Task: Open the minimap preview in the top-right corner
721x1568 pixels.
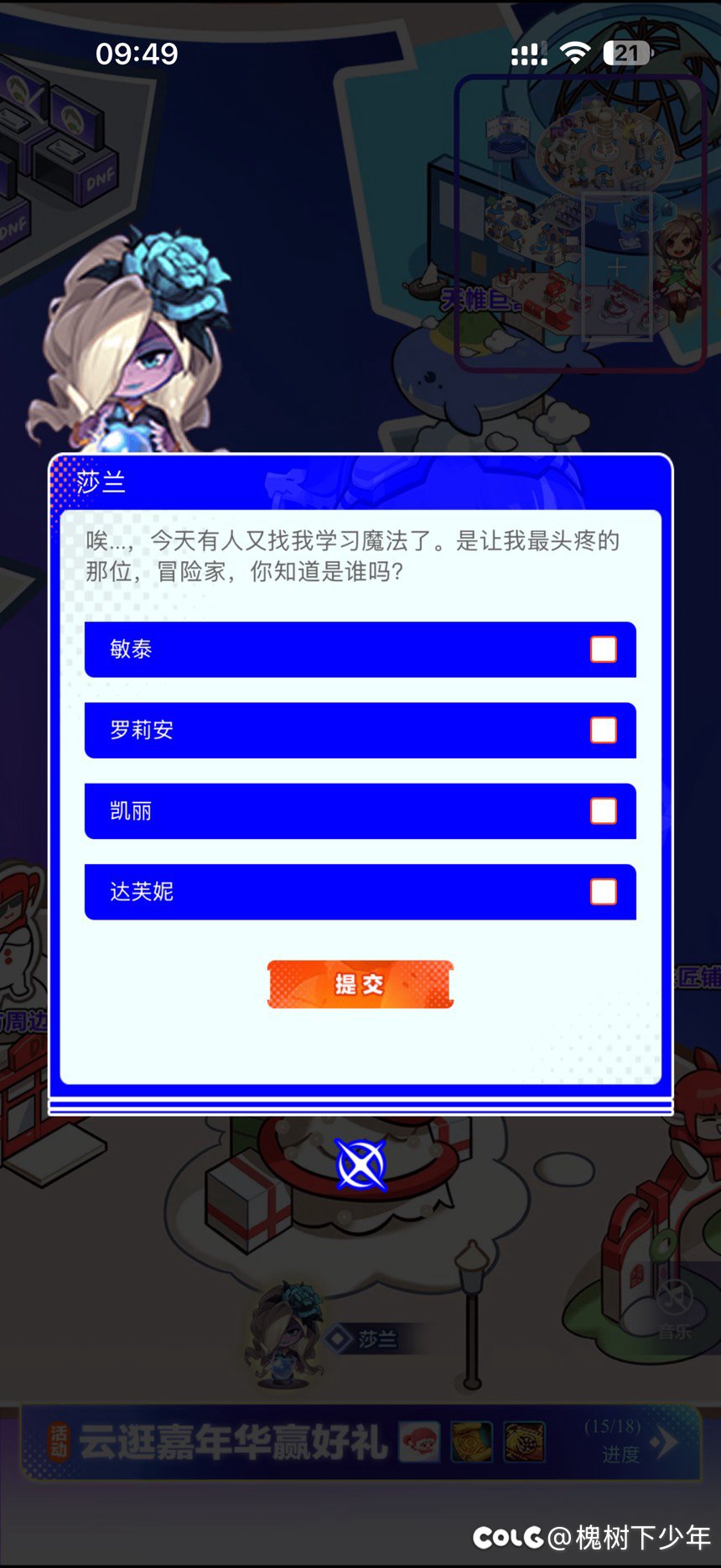Action: (578, 222)
